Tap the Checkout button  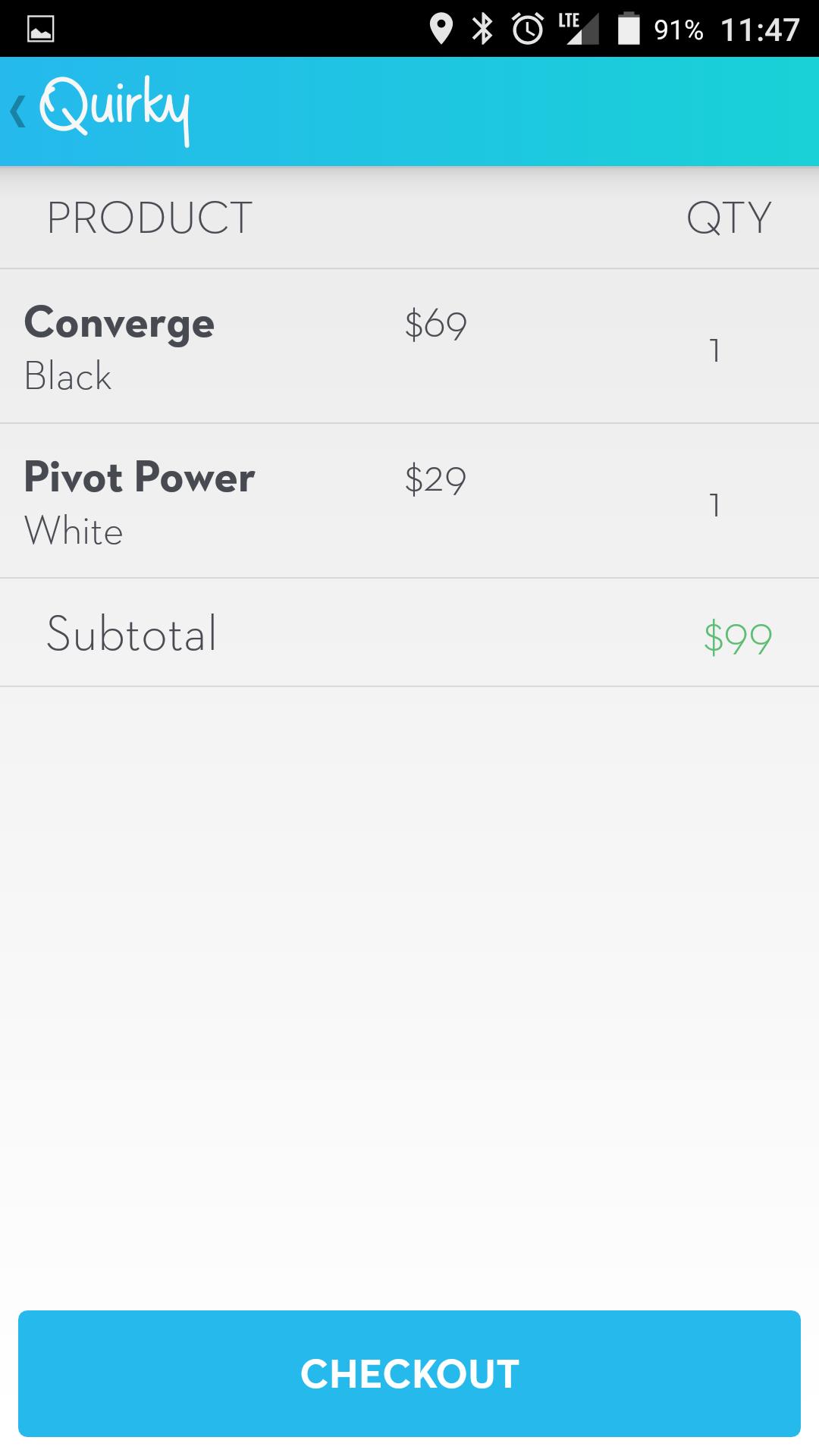click(409, 1373)
